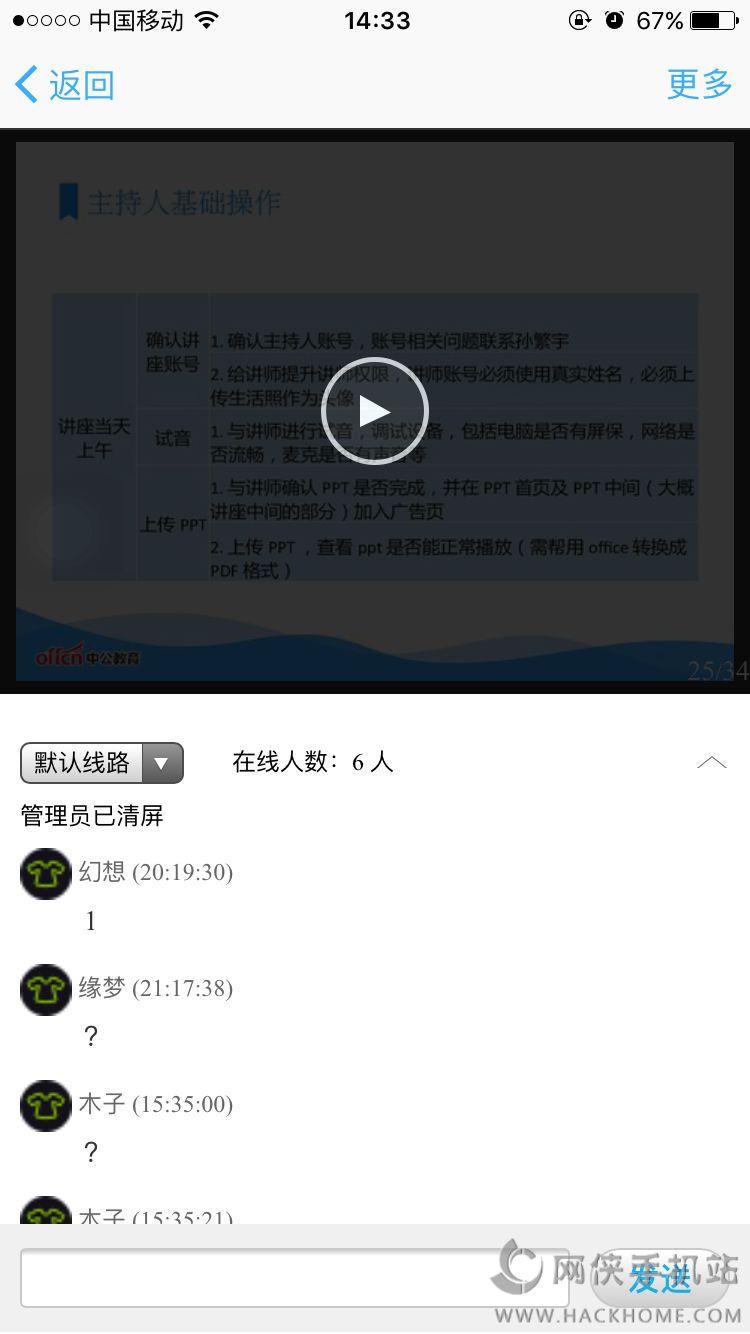This screenshot has width=750, height=1334.
Task: Tap 幻想's avatar
Action: (x=46, y=874)
